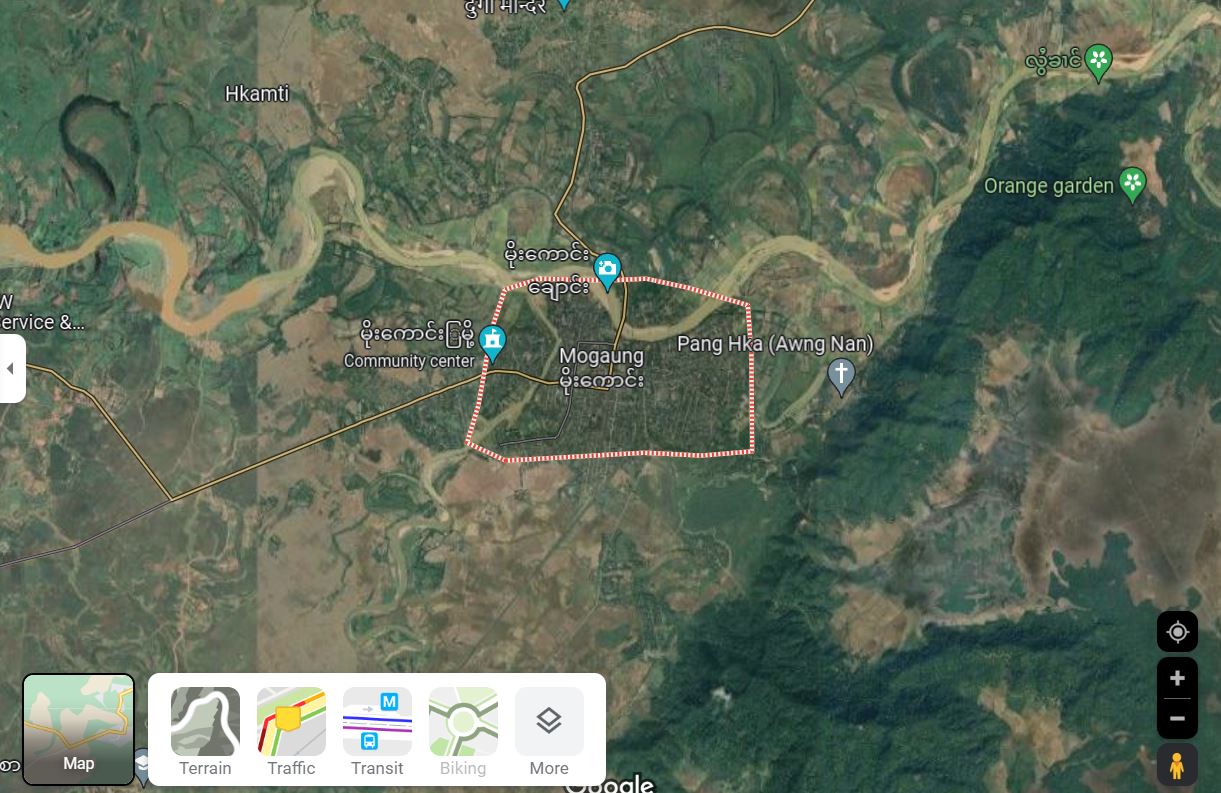Screen dimensions: 1221x793
Task: Show my current location
Action: pos(1177,632)
